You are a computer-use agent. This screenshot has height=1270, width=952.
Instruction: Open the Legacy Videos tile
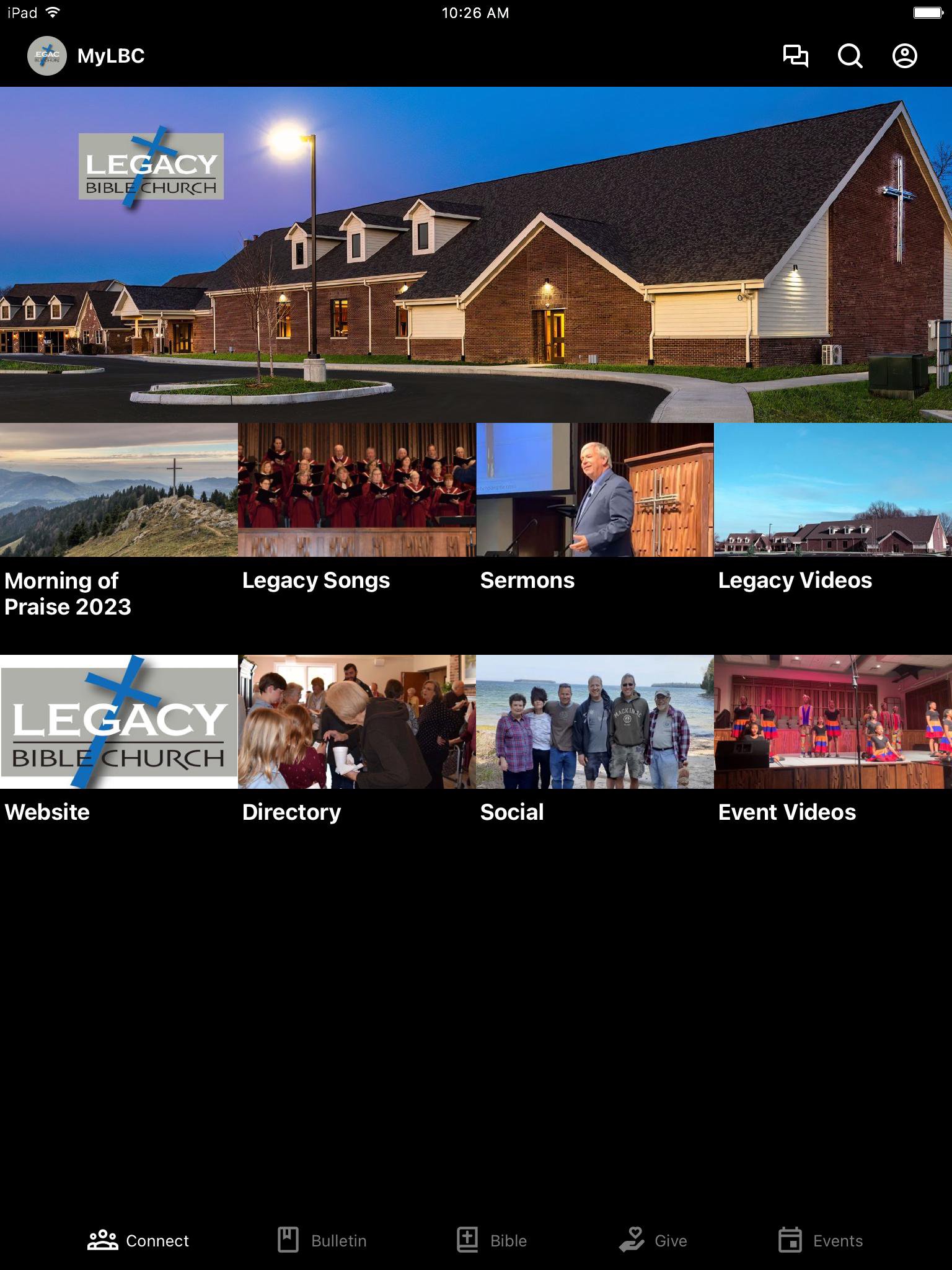pos(832,491)
